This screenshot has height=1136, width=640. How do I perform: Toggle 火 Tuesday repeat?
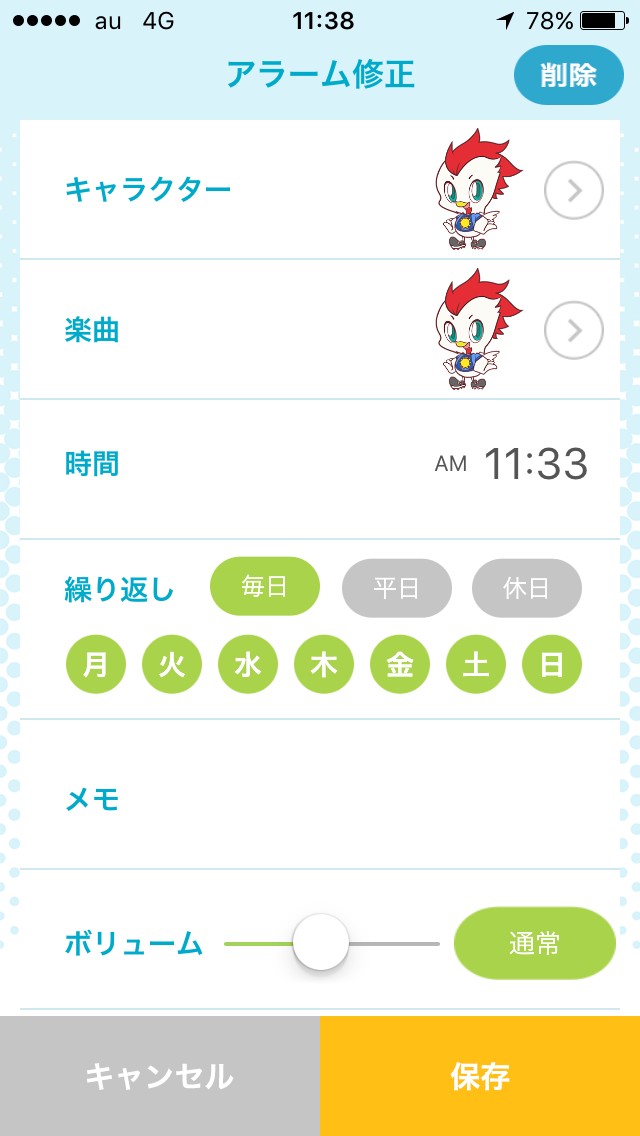tap(172, 665)
